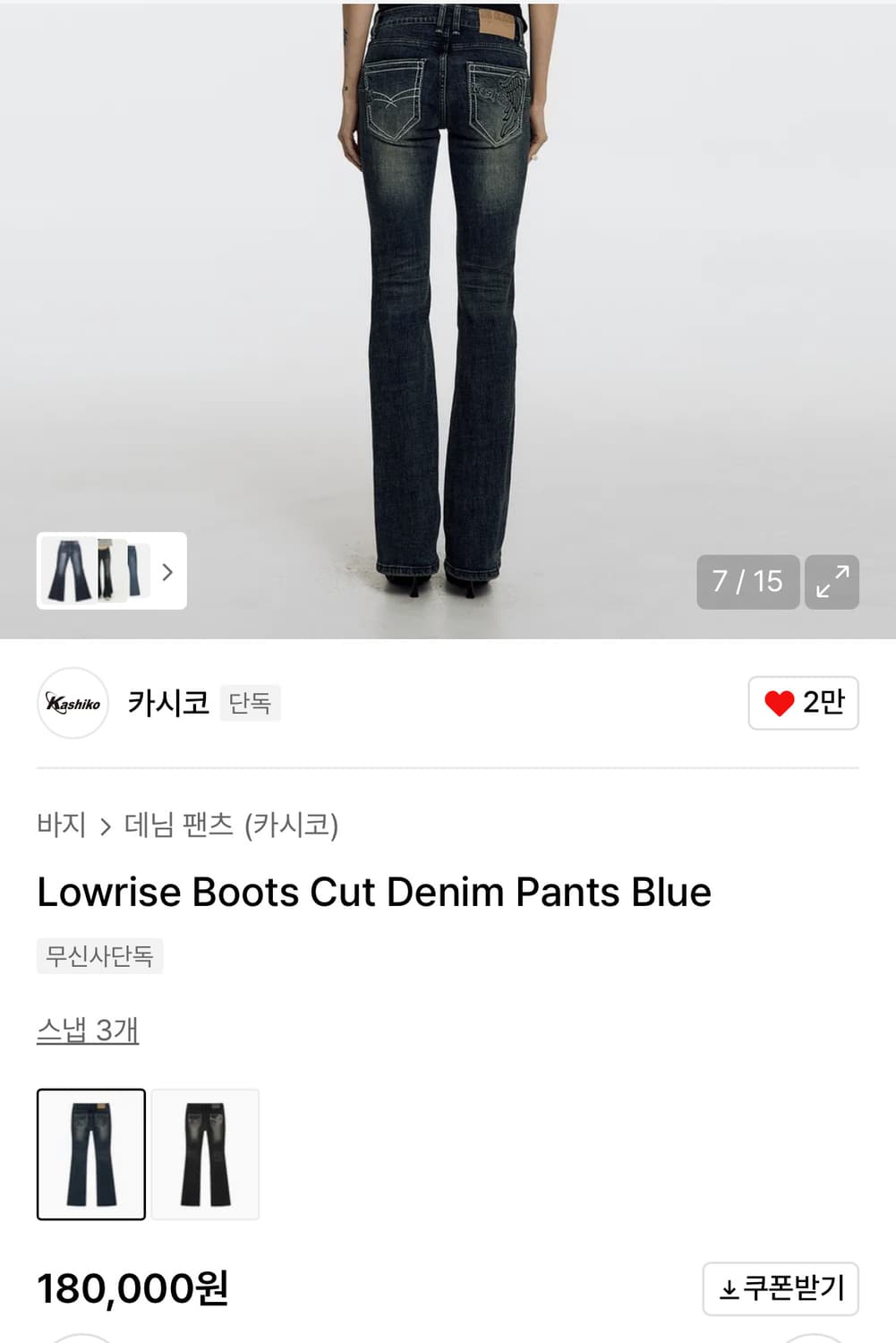Image resolution: width=896 pixels, height=1343 pixels.
Task: Open fullscreen view with expand arrows icon
Action: [x=832, y=583]
